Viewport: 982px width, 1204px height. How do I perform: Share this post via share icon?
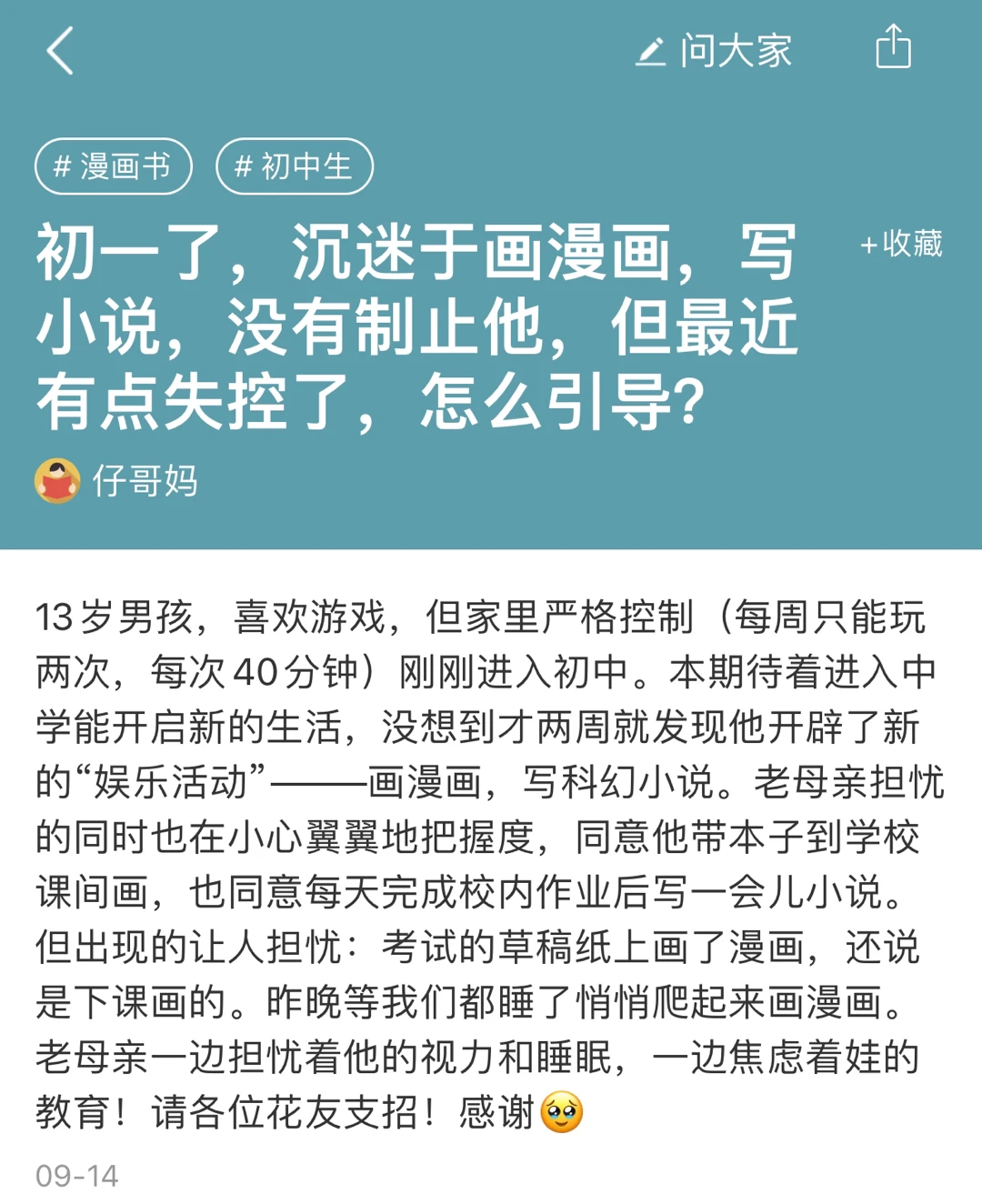[893, 47]
